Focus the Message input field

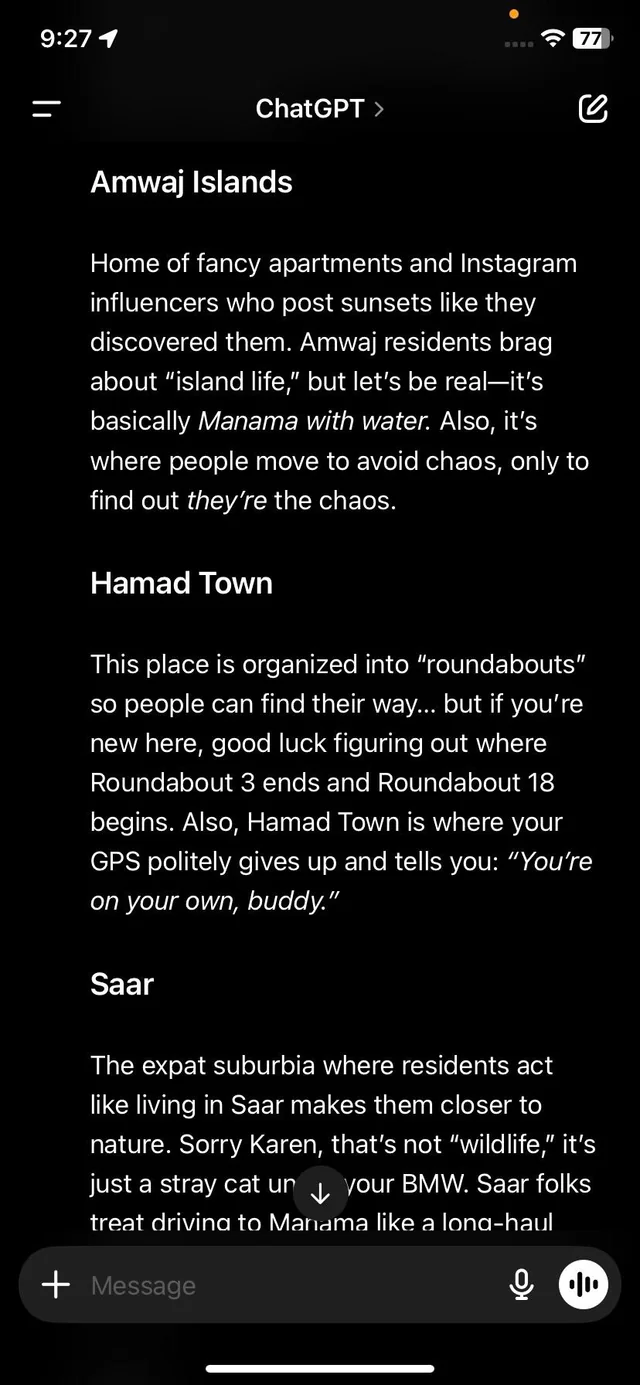pyautogui.click(x=290, y=1285)
